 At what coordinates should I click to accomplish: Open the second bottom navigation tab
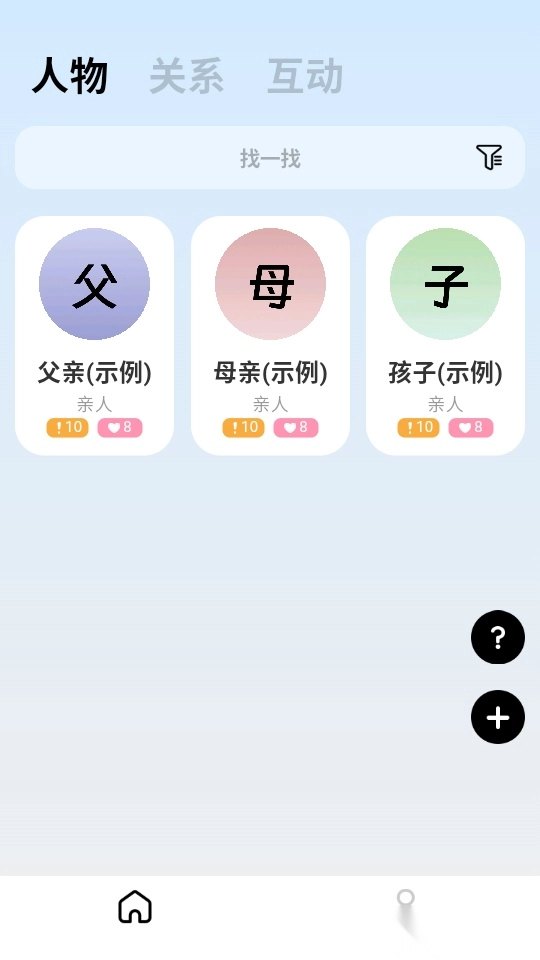[405, 908]
